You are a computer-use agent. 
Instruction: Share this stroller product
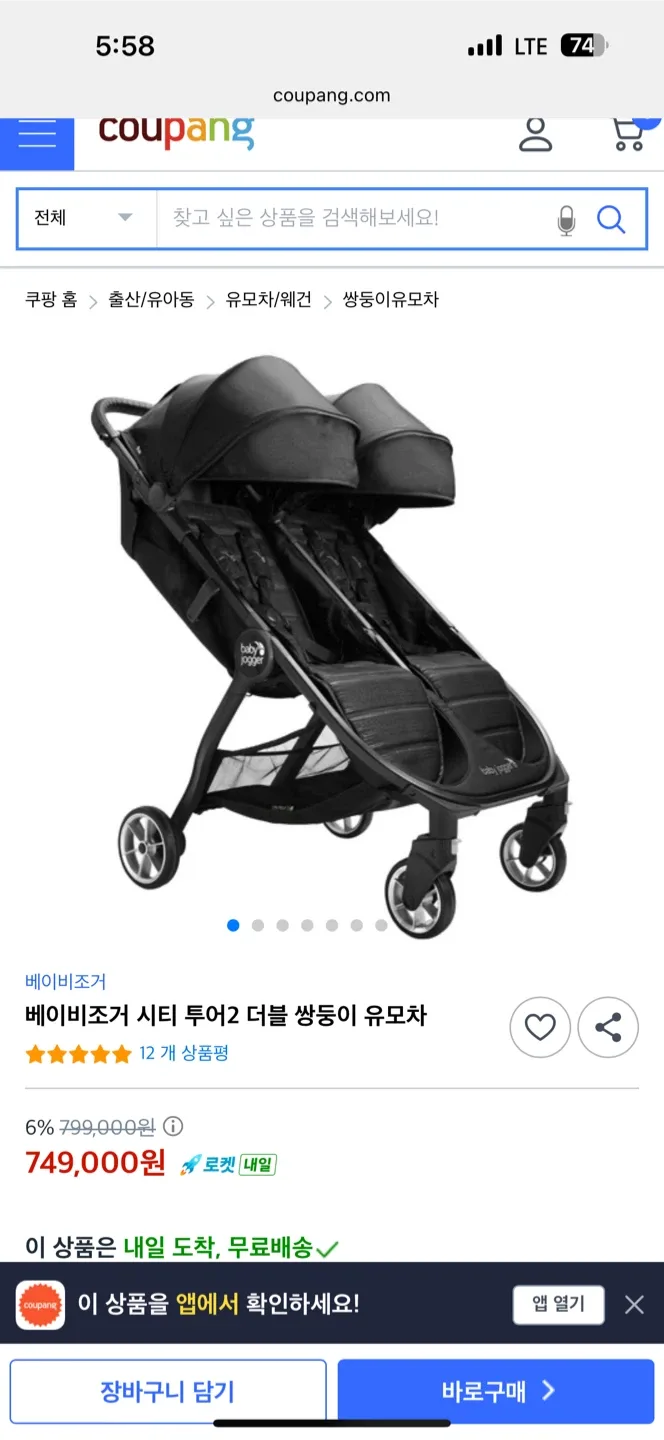(608, 1027)
